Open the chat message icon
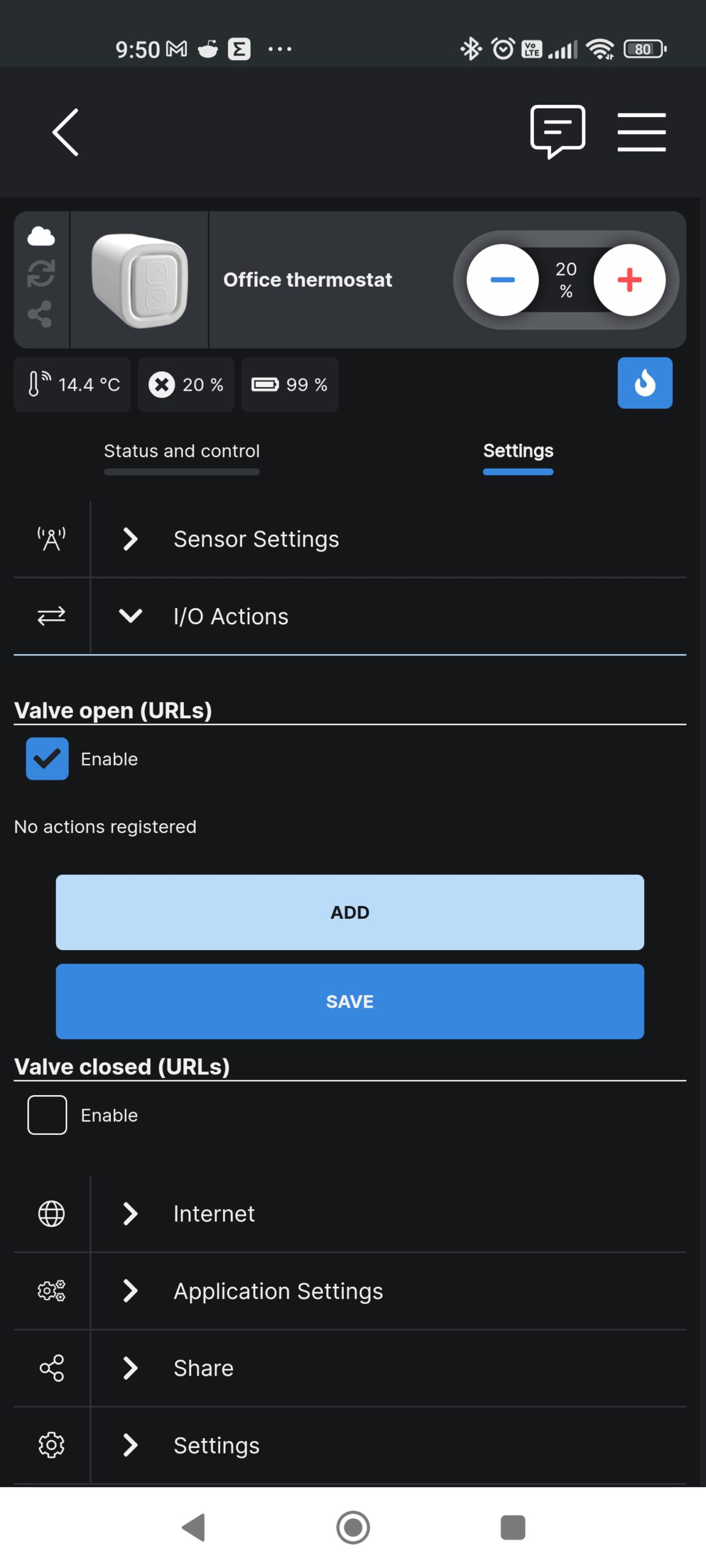 pyautogui.click(x=558, y=132)
